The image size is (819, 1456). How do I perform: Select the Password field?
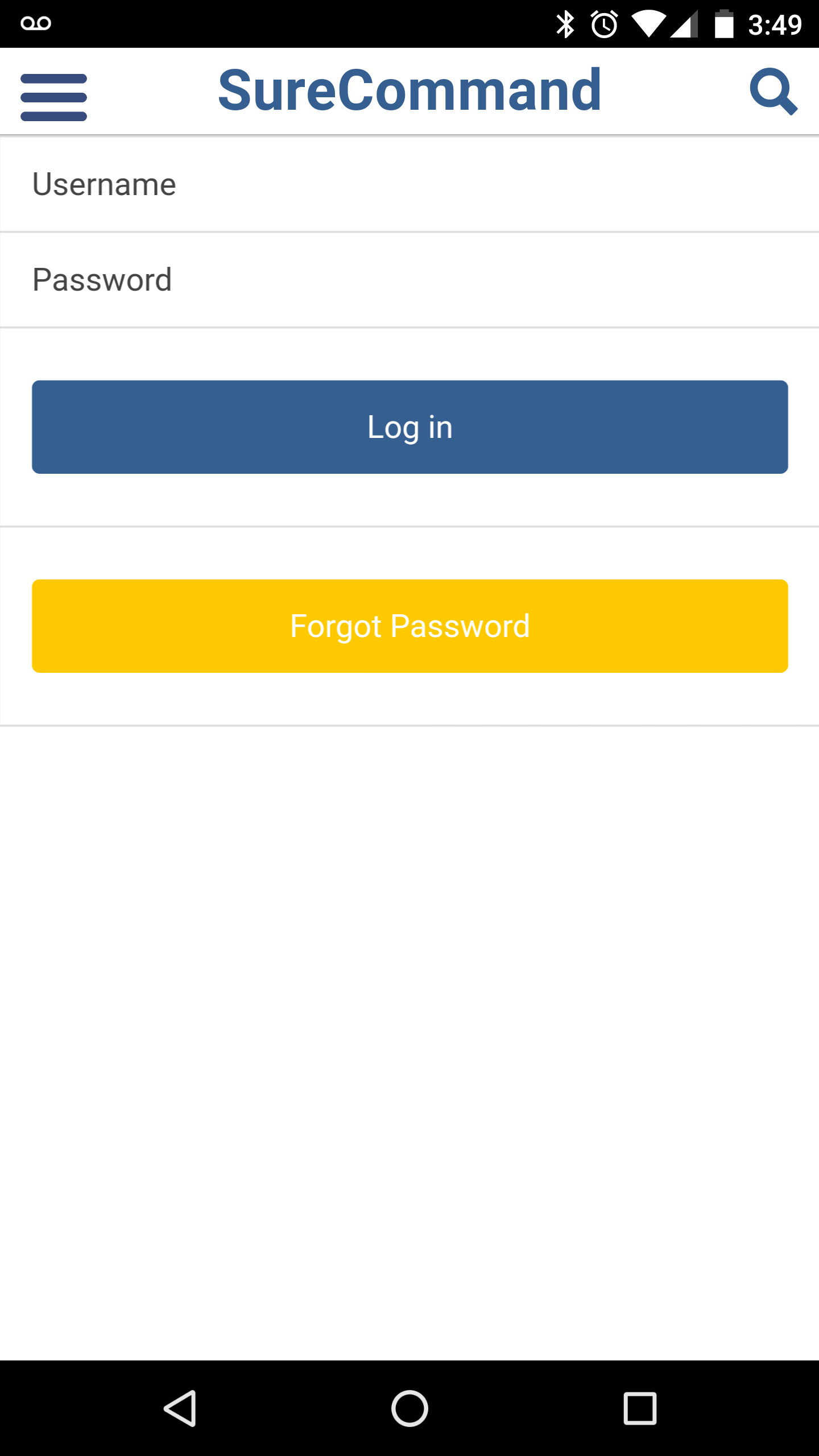(x=409, y=280)
